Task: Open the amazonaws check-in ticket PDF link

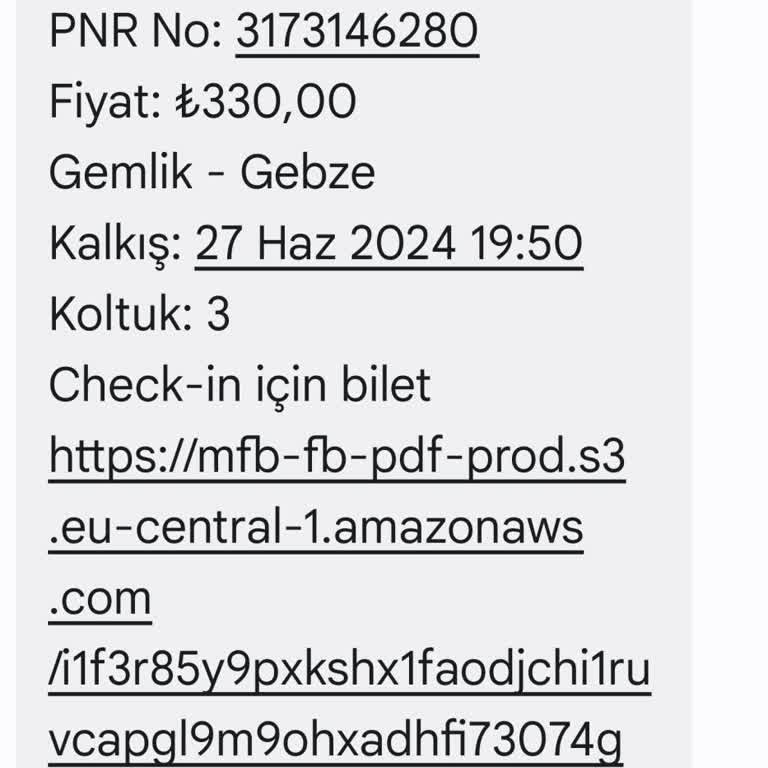Action: tap(337, 457)
